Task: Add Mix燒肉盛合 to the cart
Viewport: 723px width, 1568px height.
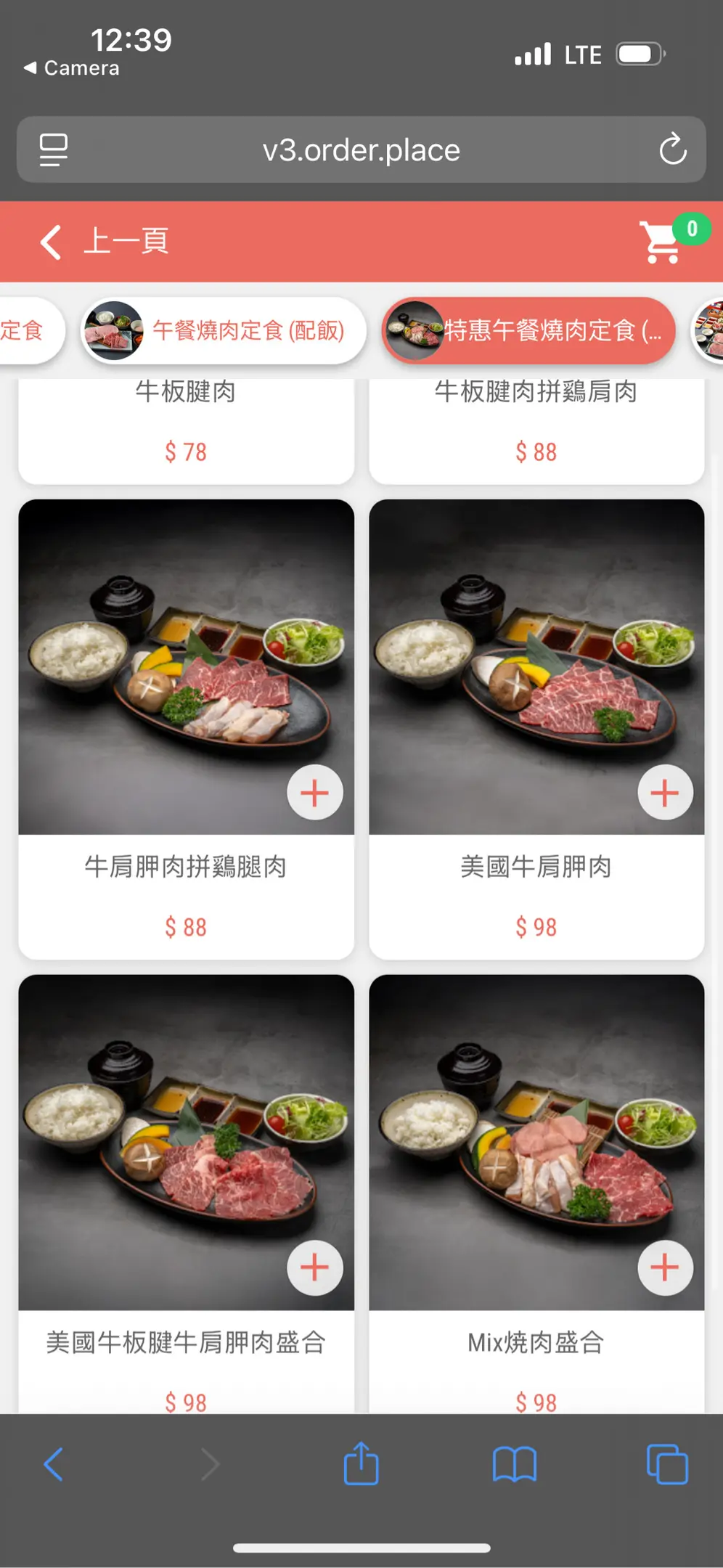Action: pyautogui.click(x=664, y=1268)
